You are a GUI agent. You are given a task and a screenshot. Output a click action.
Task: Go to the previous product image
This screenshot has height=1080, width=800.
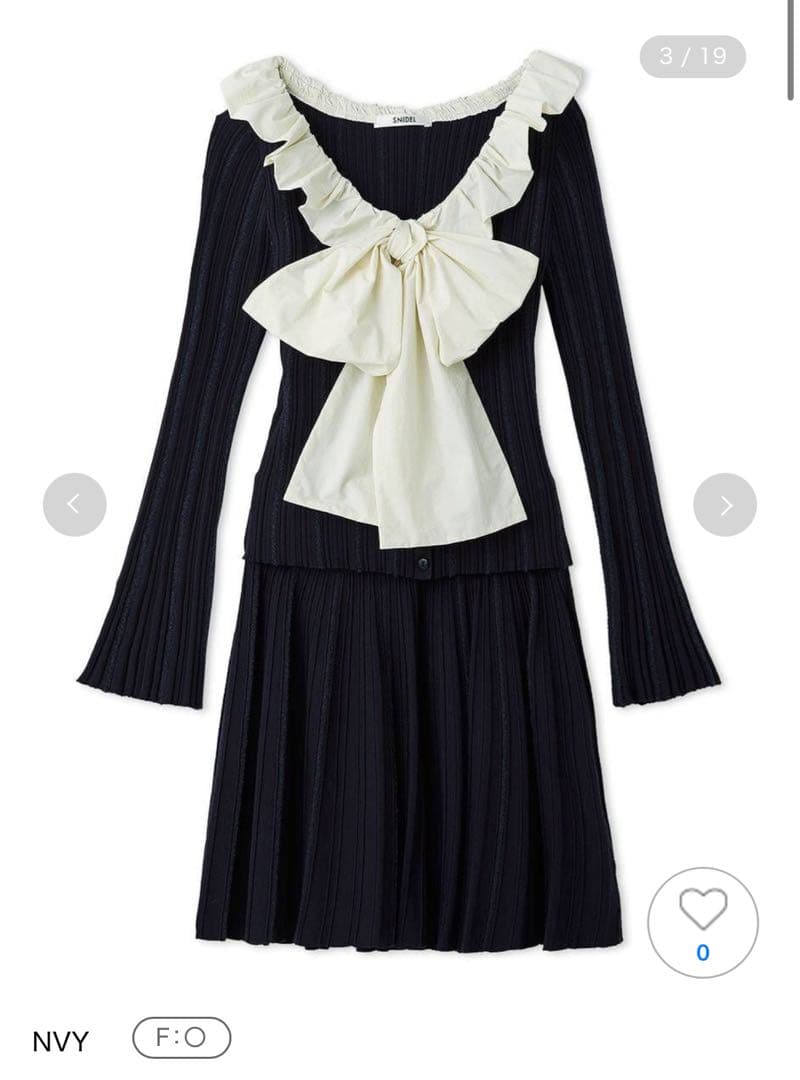pyautogui.click(x=74, y=504)
